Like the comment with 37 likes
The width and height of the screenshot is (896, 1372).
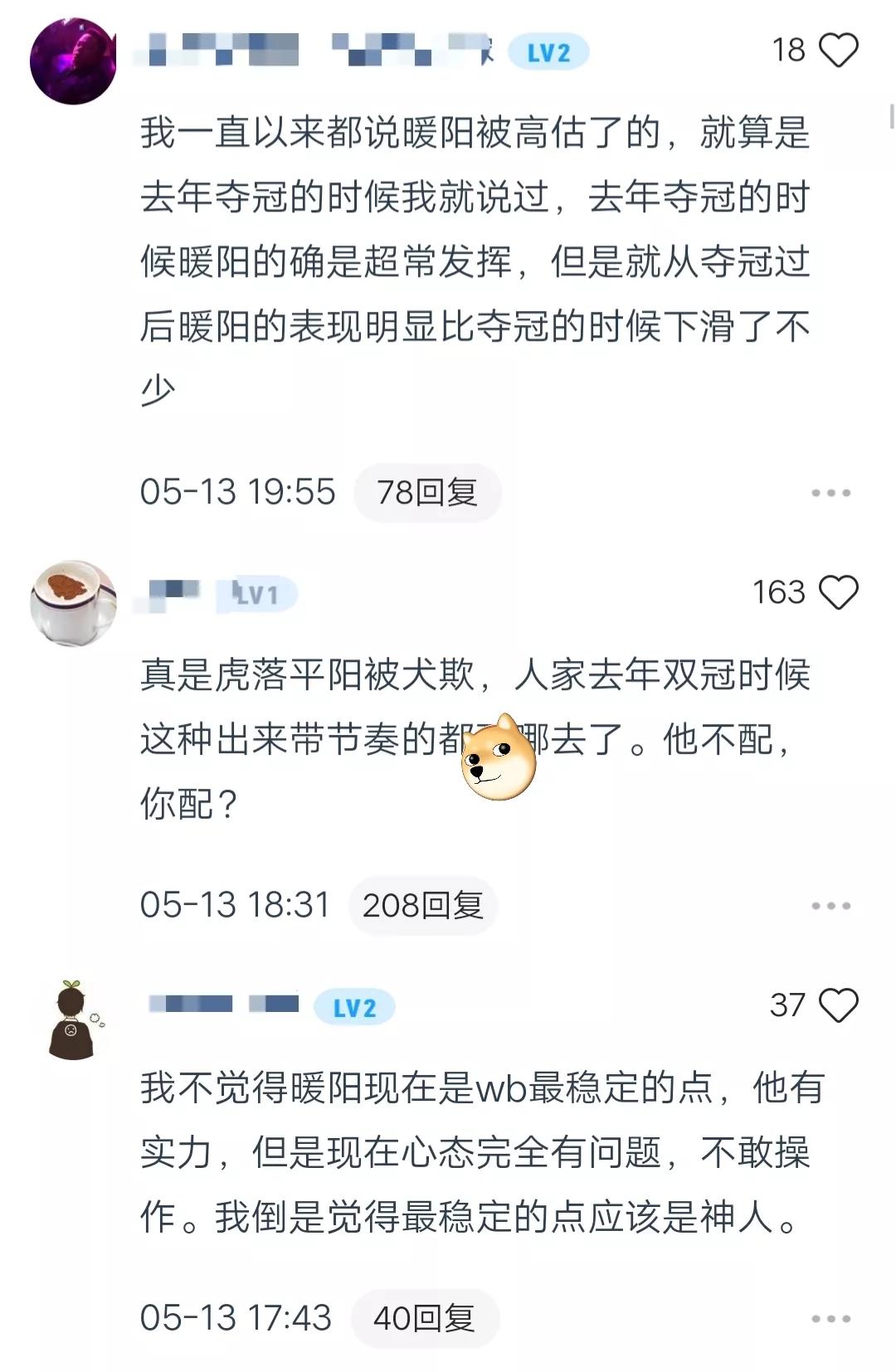pos(838,1005)
